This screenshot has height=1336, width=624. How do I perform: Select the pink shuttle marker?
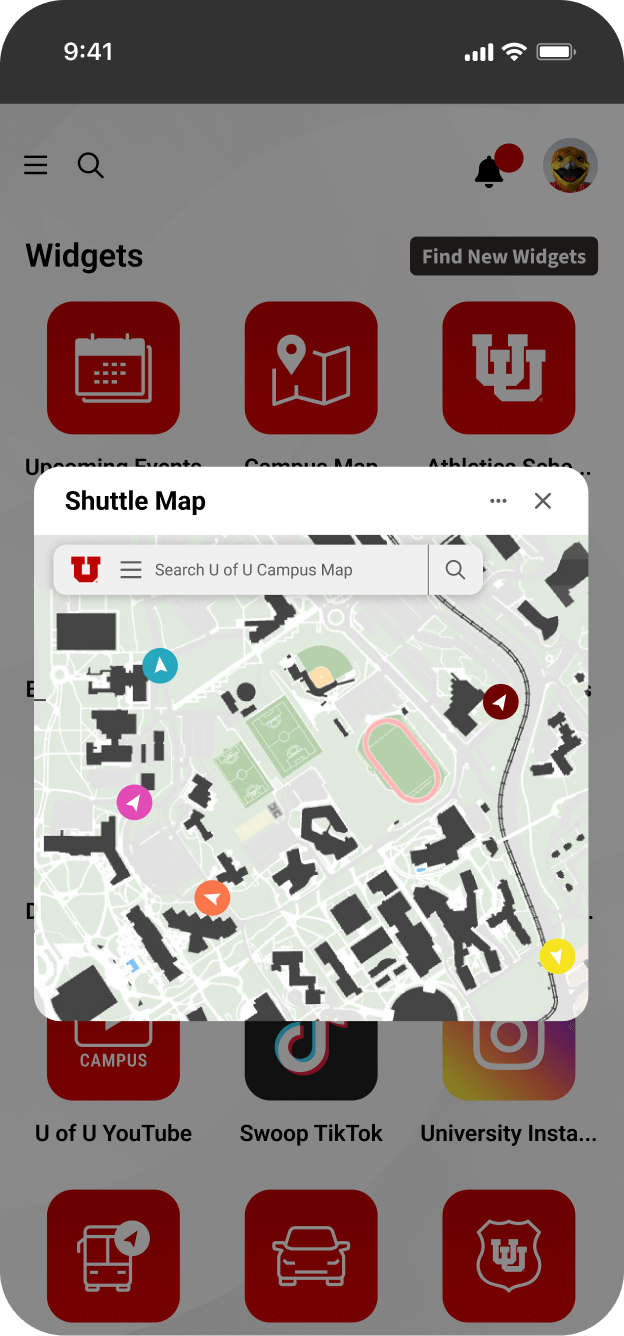click(134, 802)
